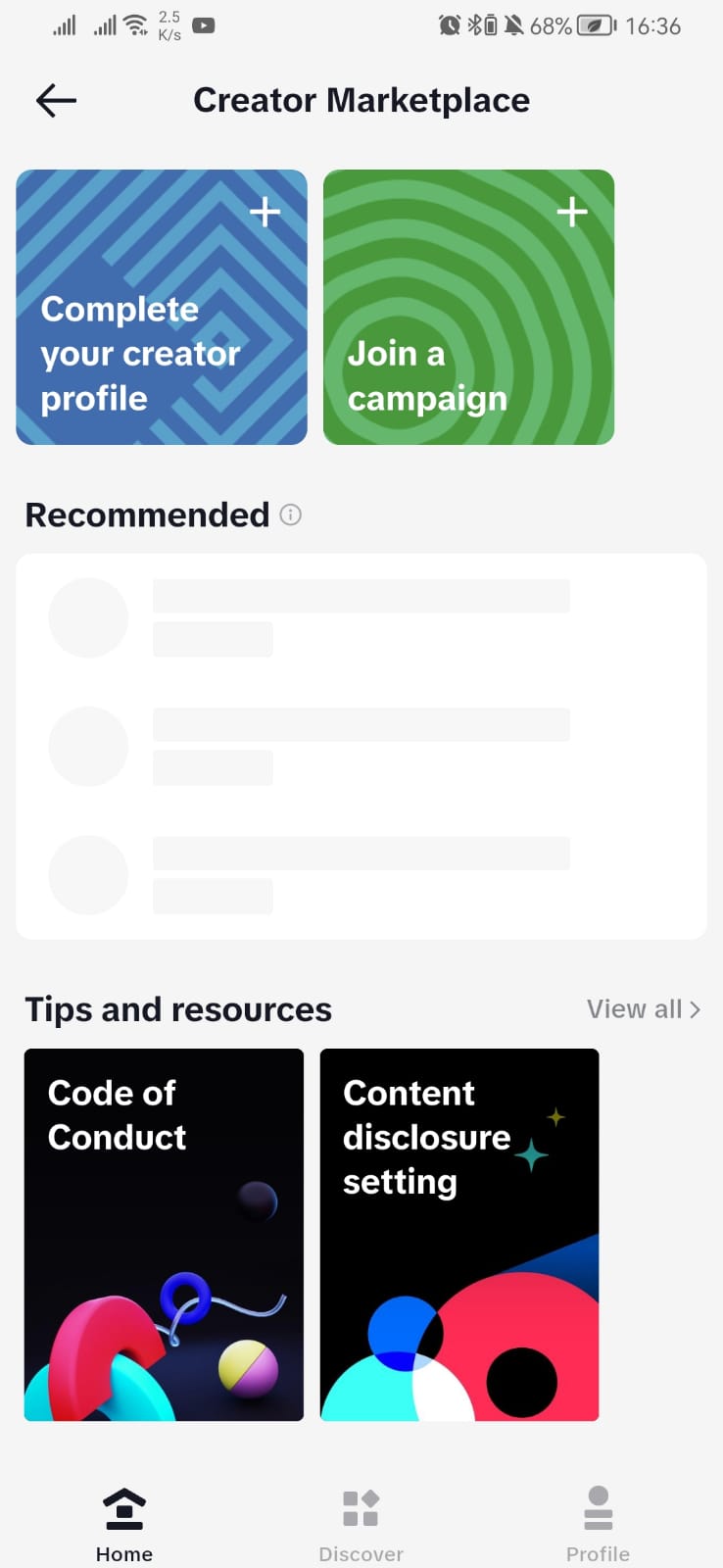
Task: Open the Complete your creator profile card
Action: pyautogui.click(x=162, y=307)
